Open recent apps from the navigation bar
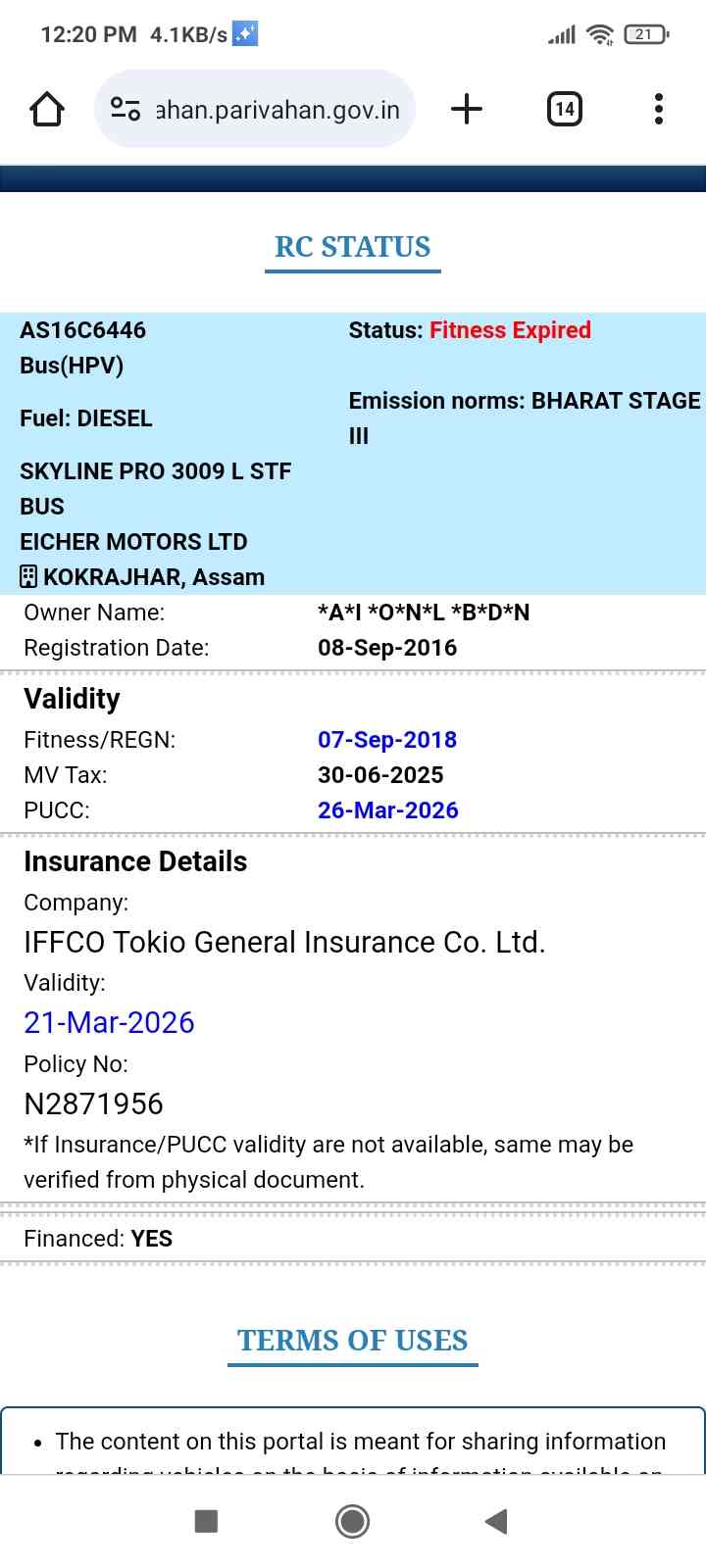 pyautogui.click(x=206, y=1521)
